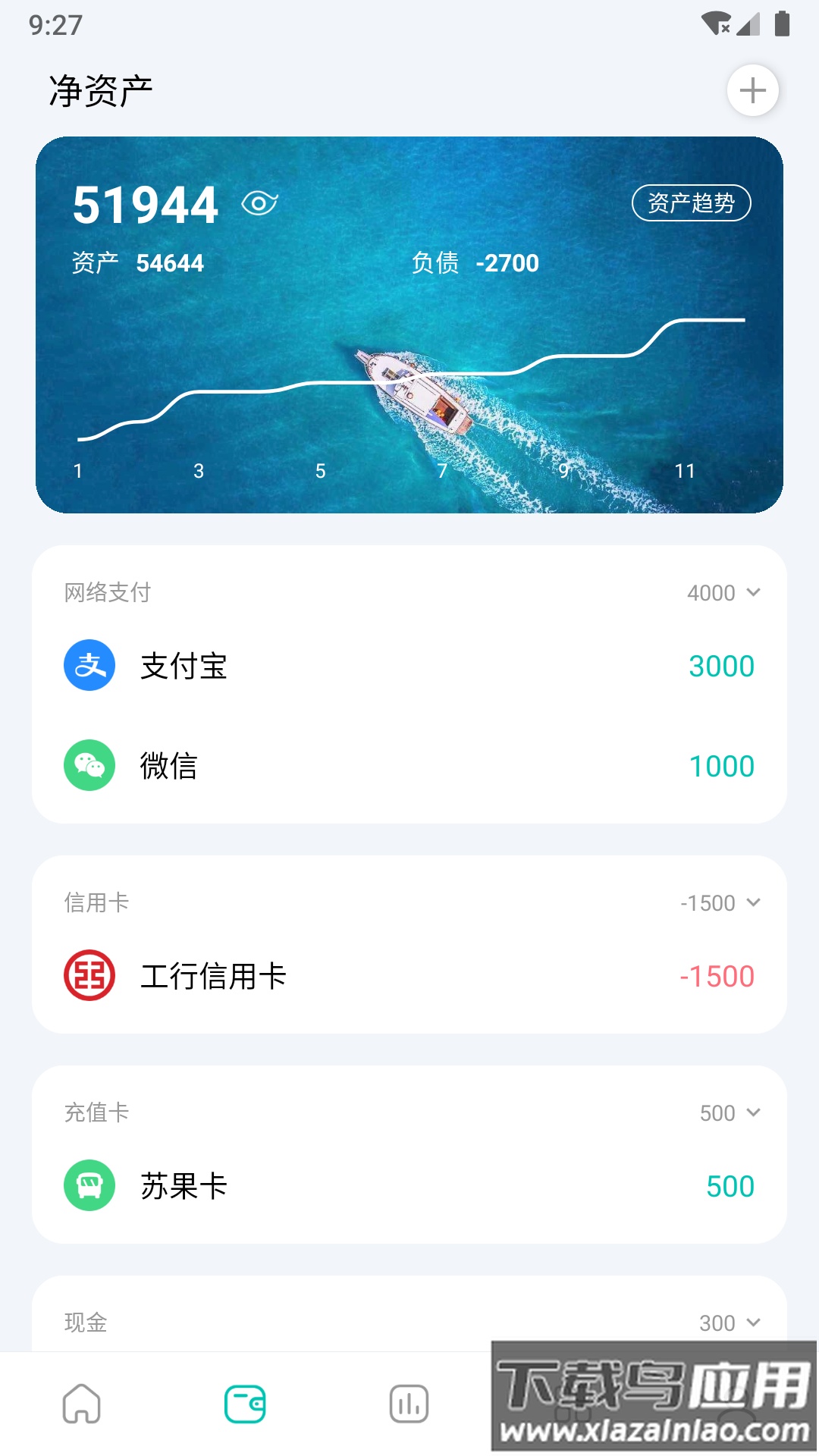
Task: Select the WeChat (微信) account icon
Action: (x=89, y=765)
